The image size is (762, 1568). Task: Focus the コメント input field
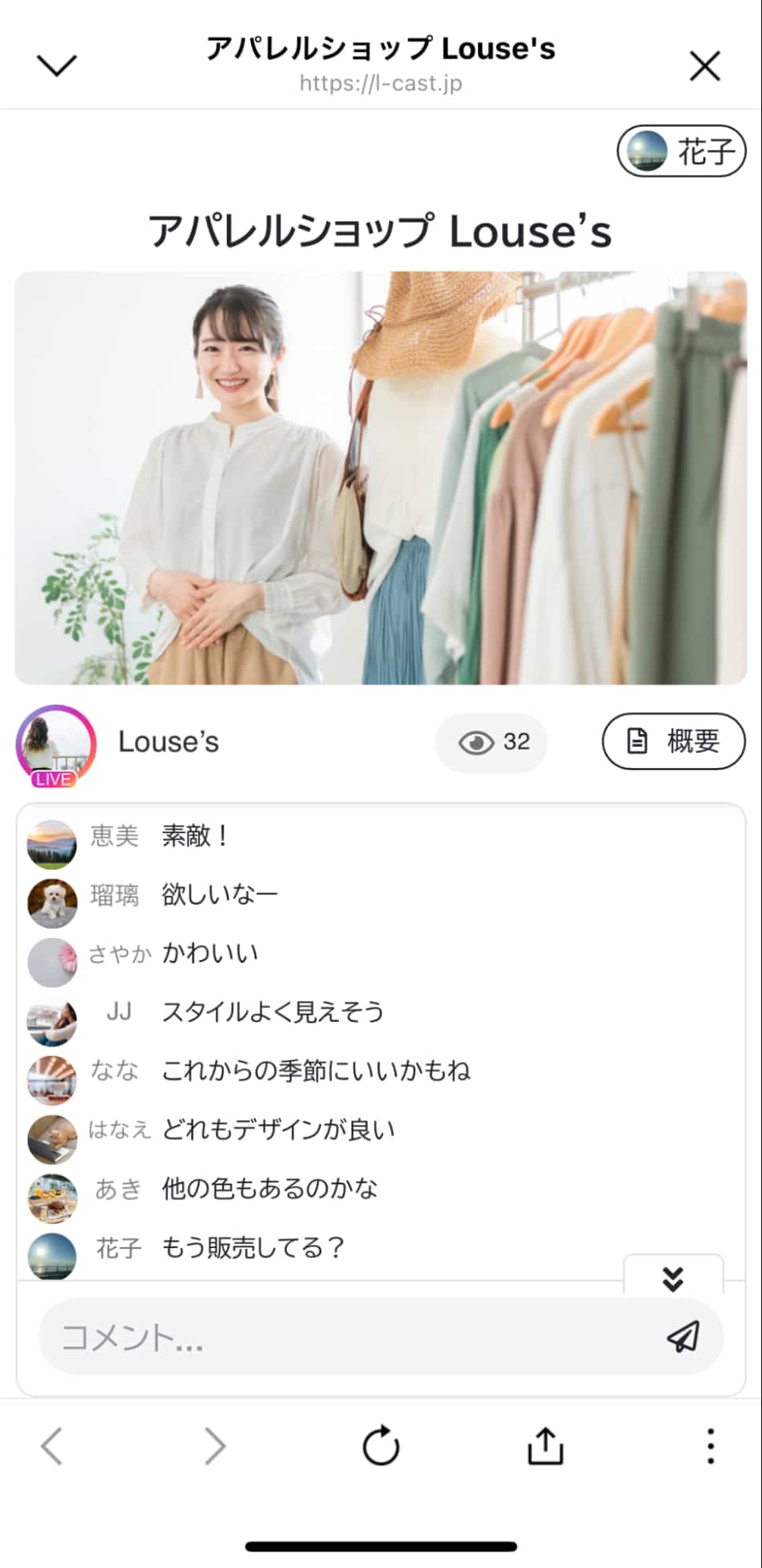coord(314,1338)
